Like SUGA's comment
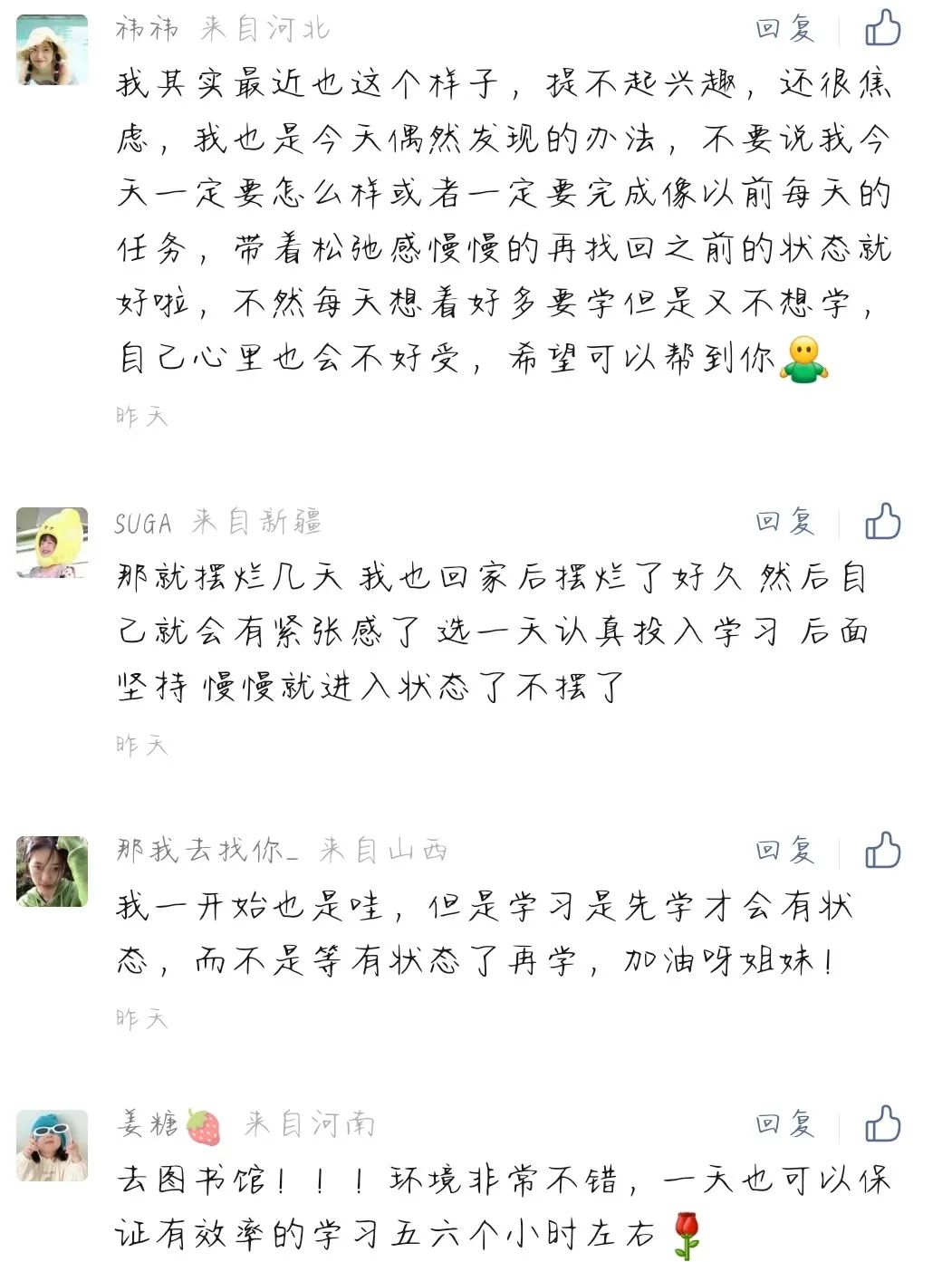This screenshot has height=1262, width=952. pyautogui.click(x=882, y=522)
